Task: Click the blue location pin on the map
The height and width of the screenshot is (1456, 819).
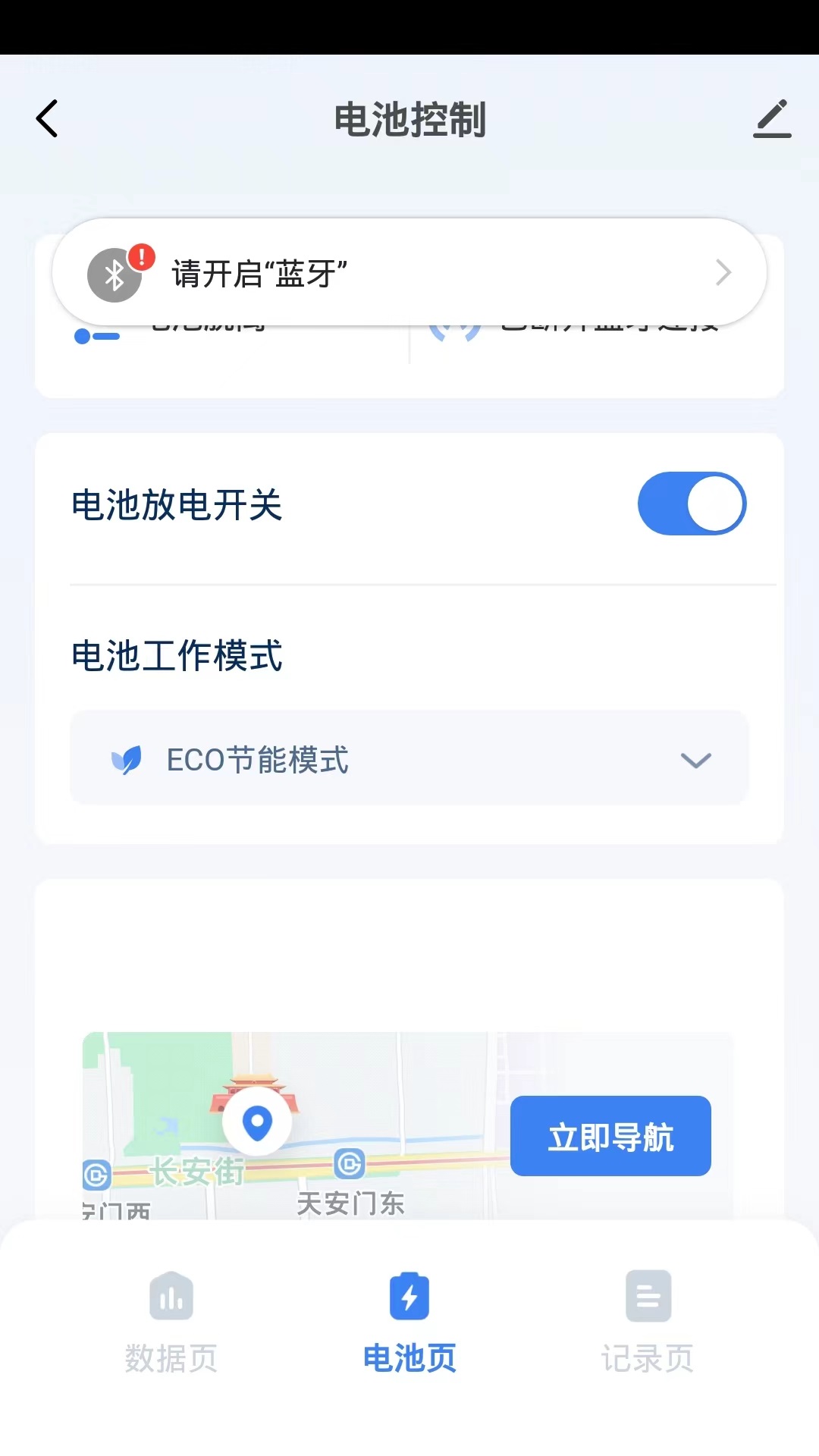Action: 258,1122
